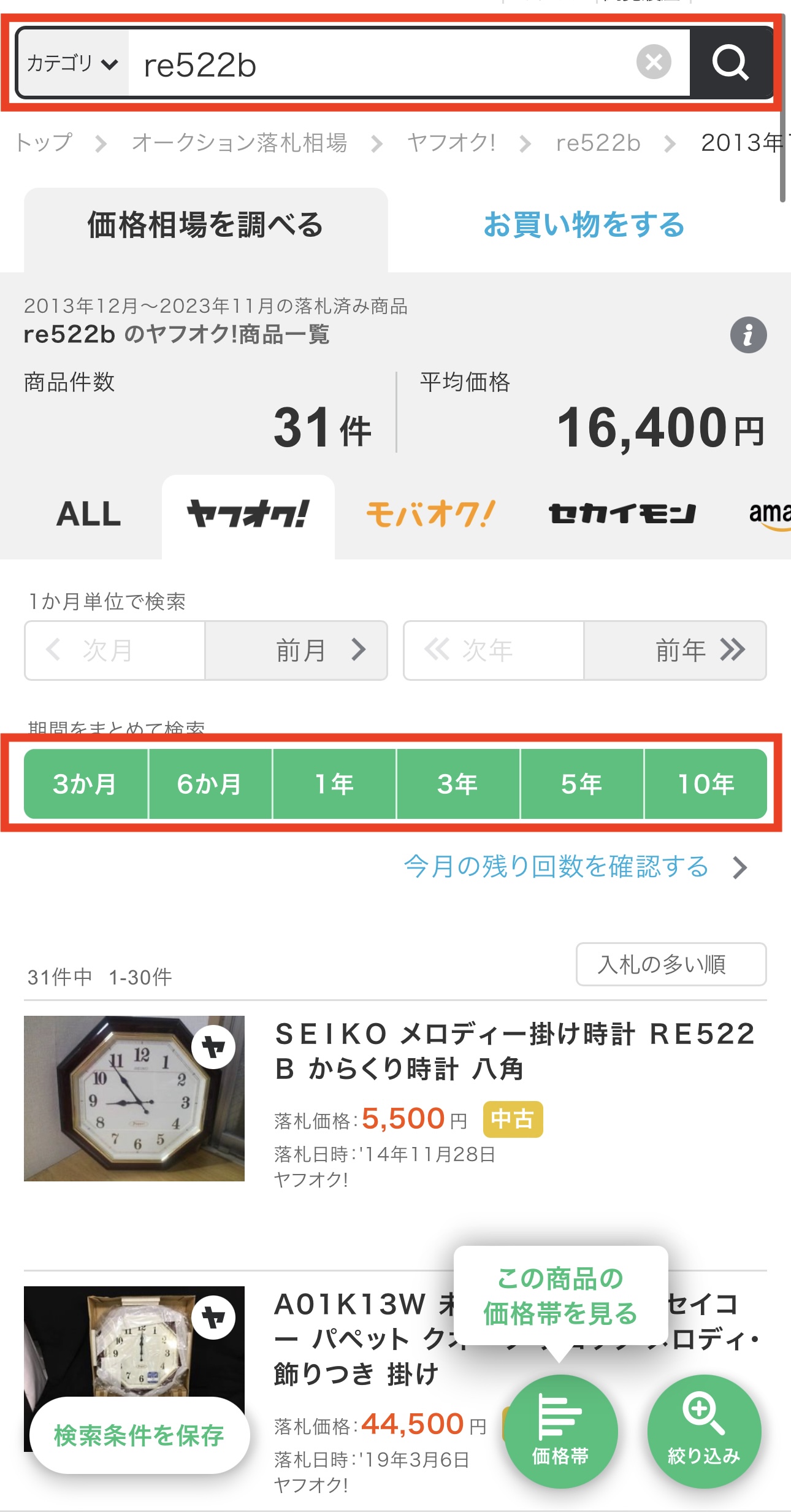
Task: Open the カテゴリ dropdown
Action: (x=73, y=63)
